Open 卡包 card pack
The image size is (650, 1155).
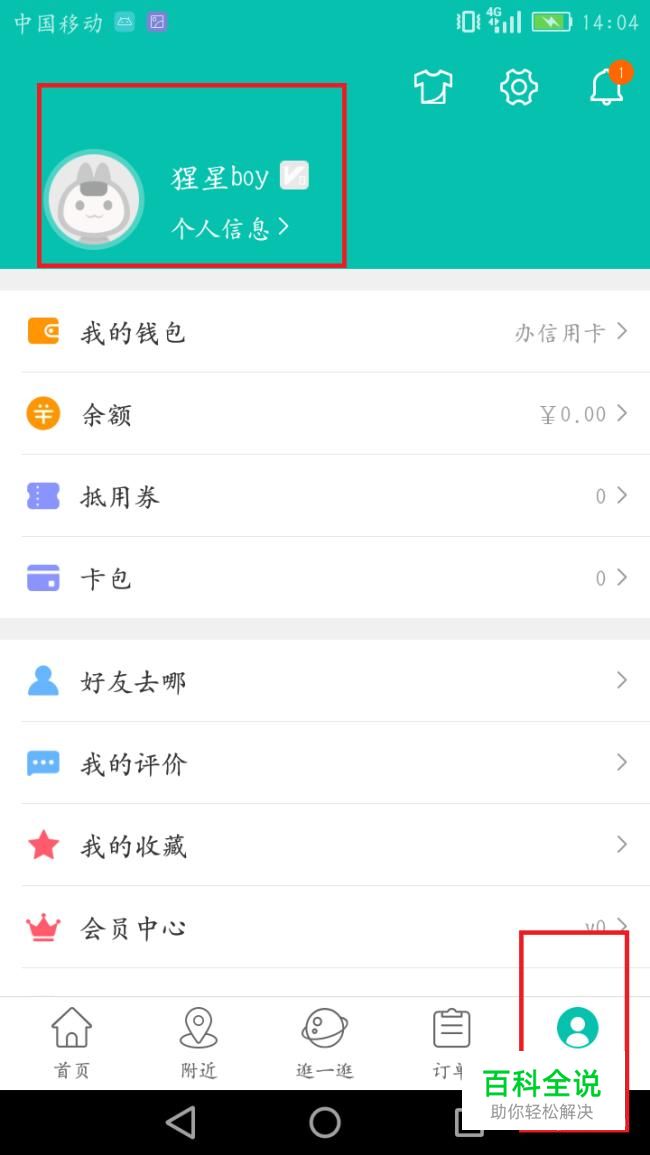325,578
